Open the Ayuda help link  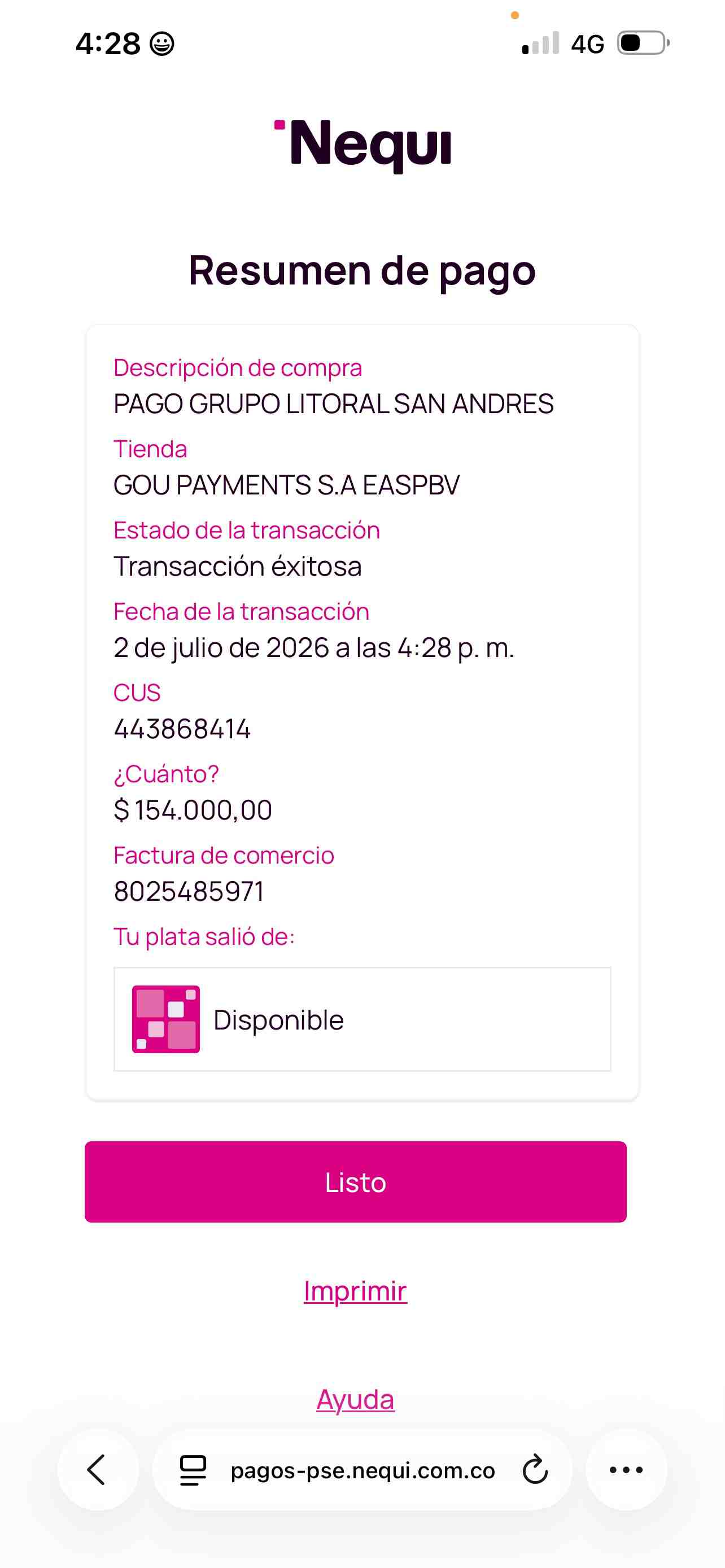[x=356, y=1399]
